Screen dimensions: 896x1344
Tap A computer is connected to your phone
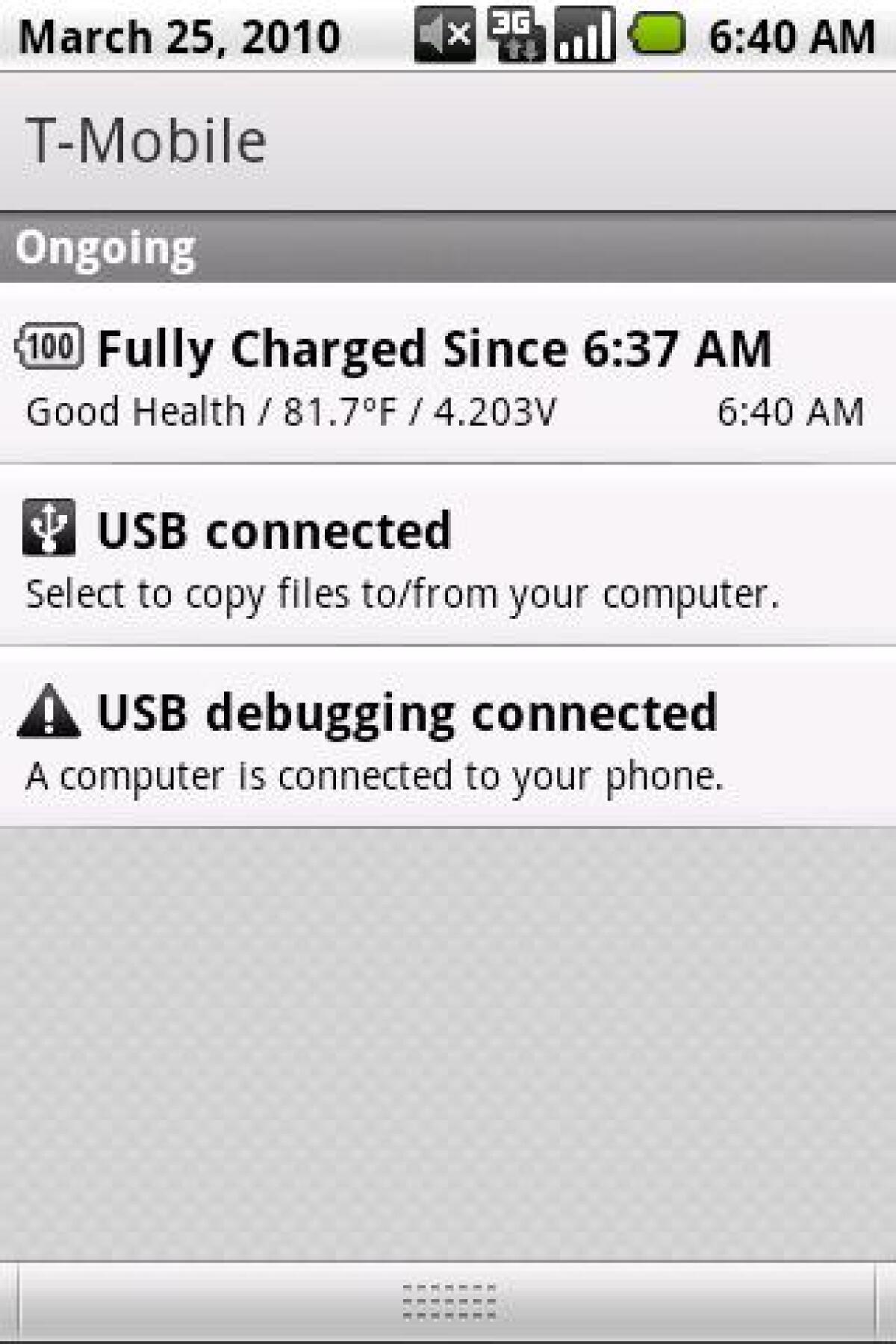[x=375, y=777]
